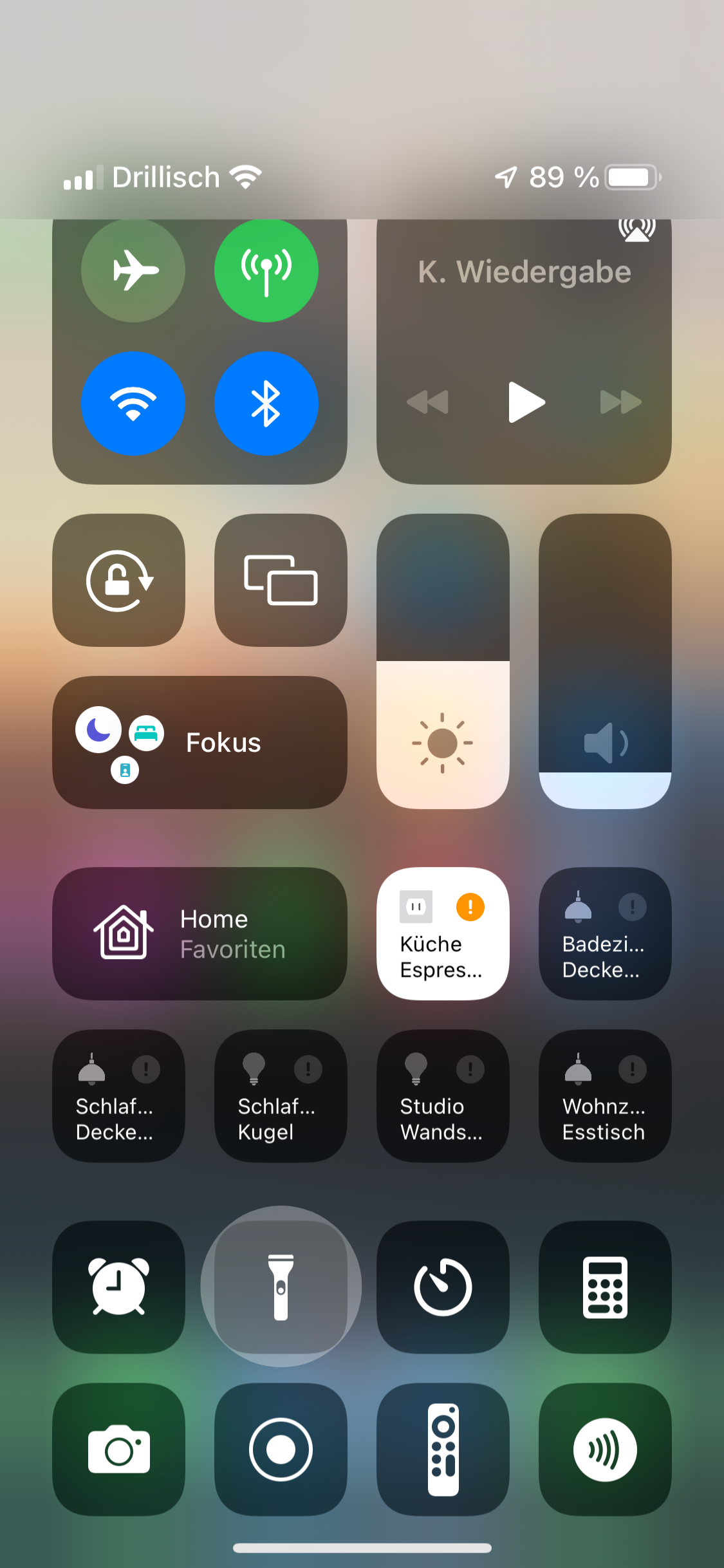
Task: Open the alarm clock
Action: (119, 1287)
